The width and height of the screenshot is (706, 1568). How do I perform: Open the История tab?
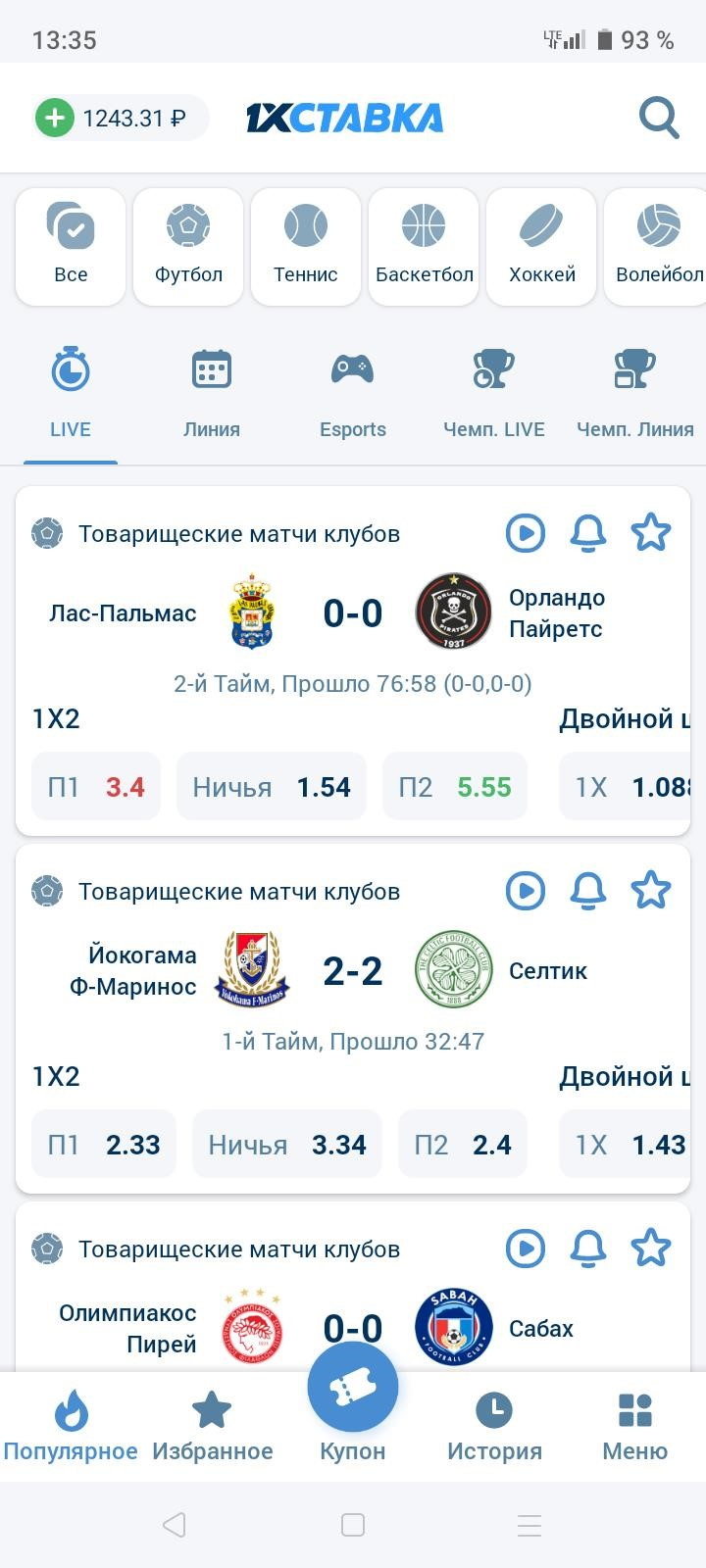click(x=494, y=1426)
